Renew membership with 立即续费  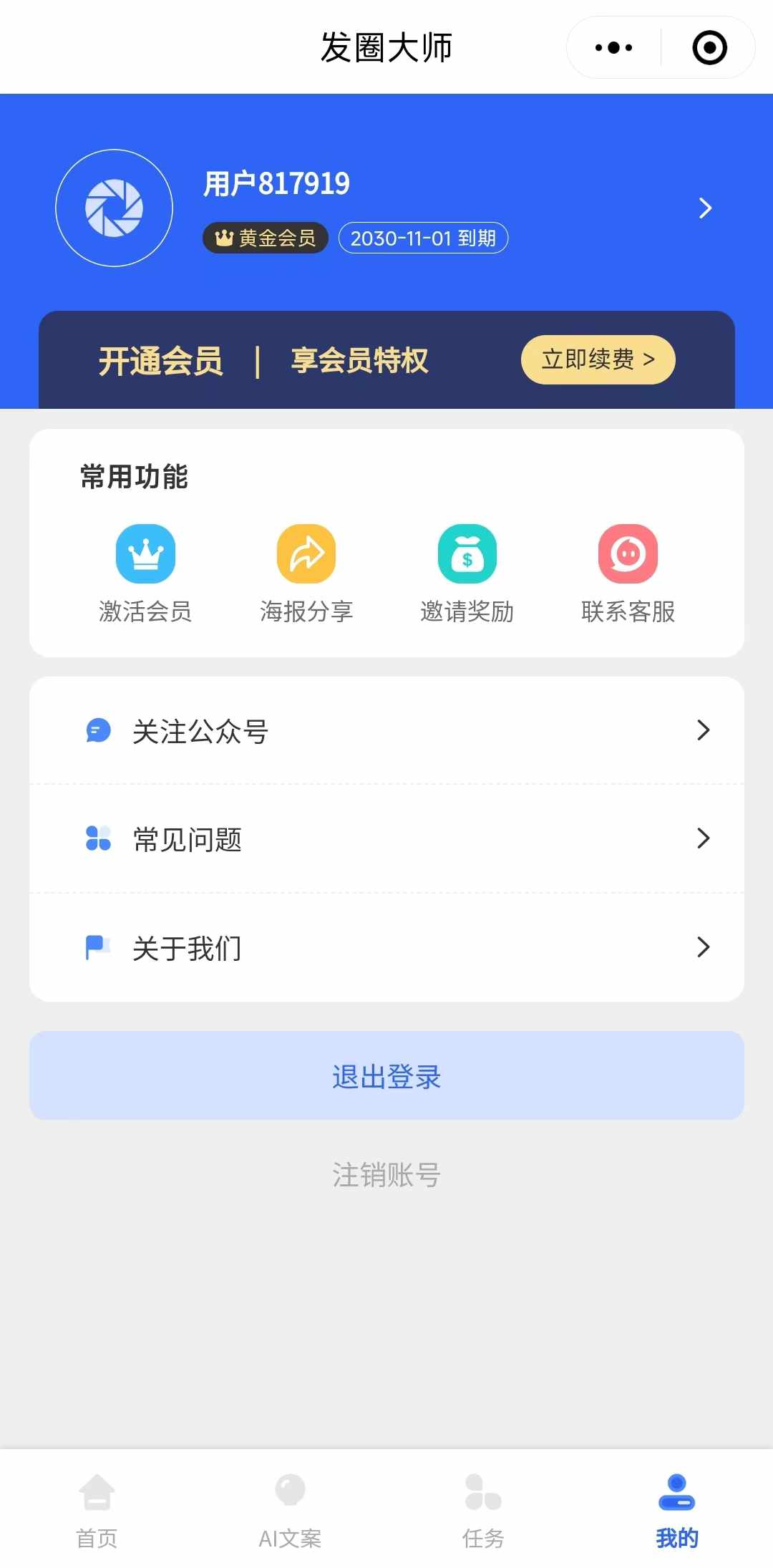click(598, 359)
